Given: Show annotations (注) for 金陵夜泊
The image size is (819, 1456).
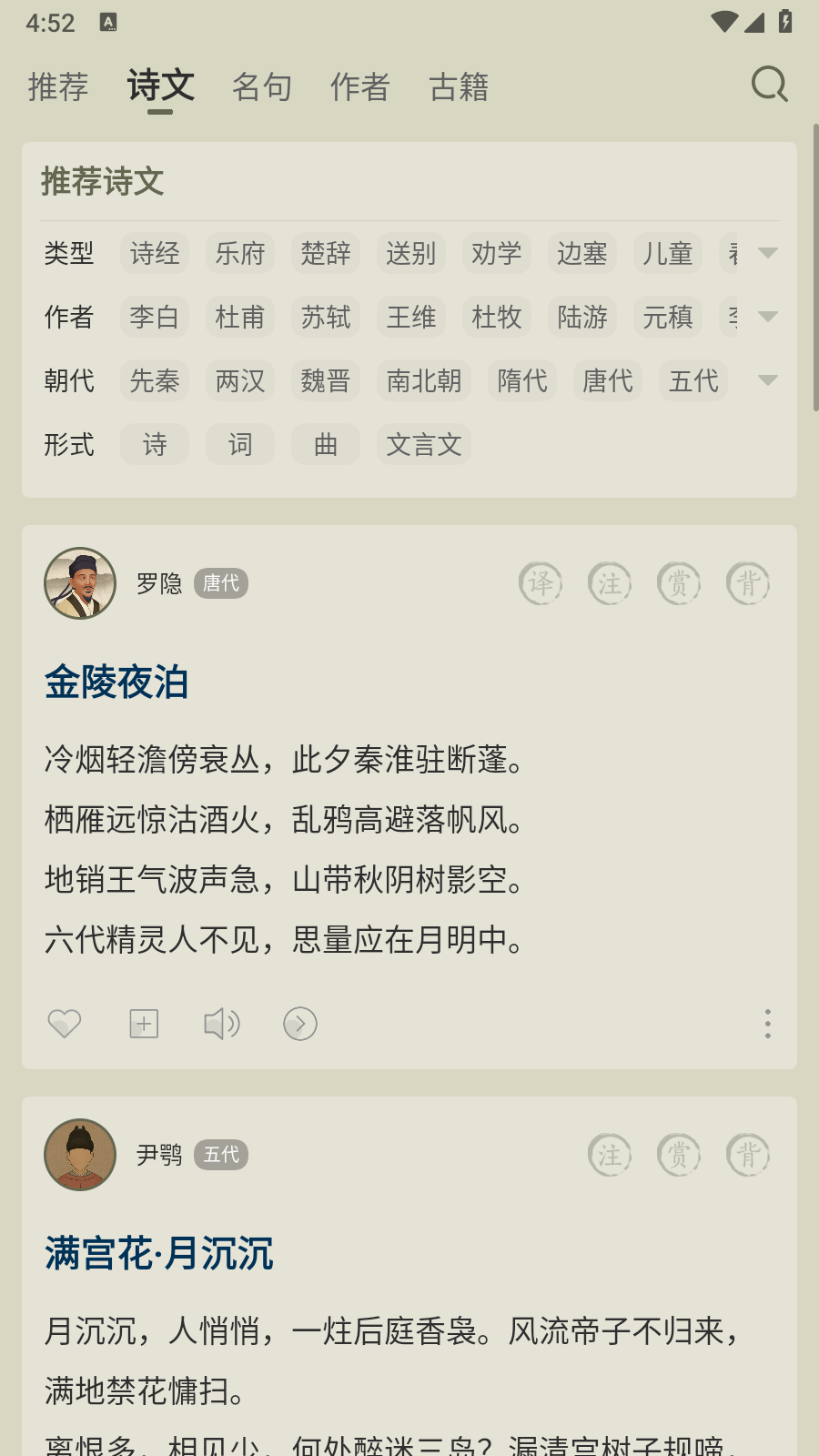Looking at the screenshot, I should pyautogui.click(x=610, y=583).
